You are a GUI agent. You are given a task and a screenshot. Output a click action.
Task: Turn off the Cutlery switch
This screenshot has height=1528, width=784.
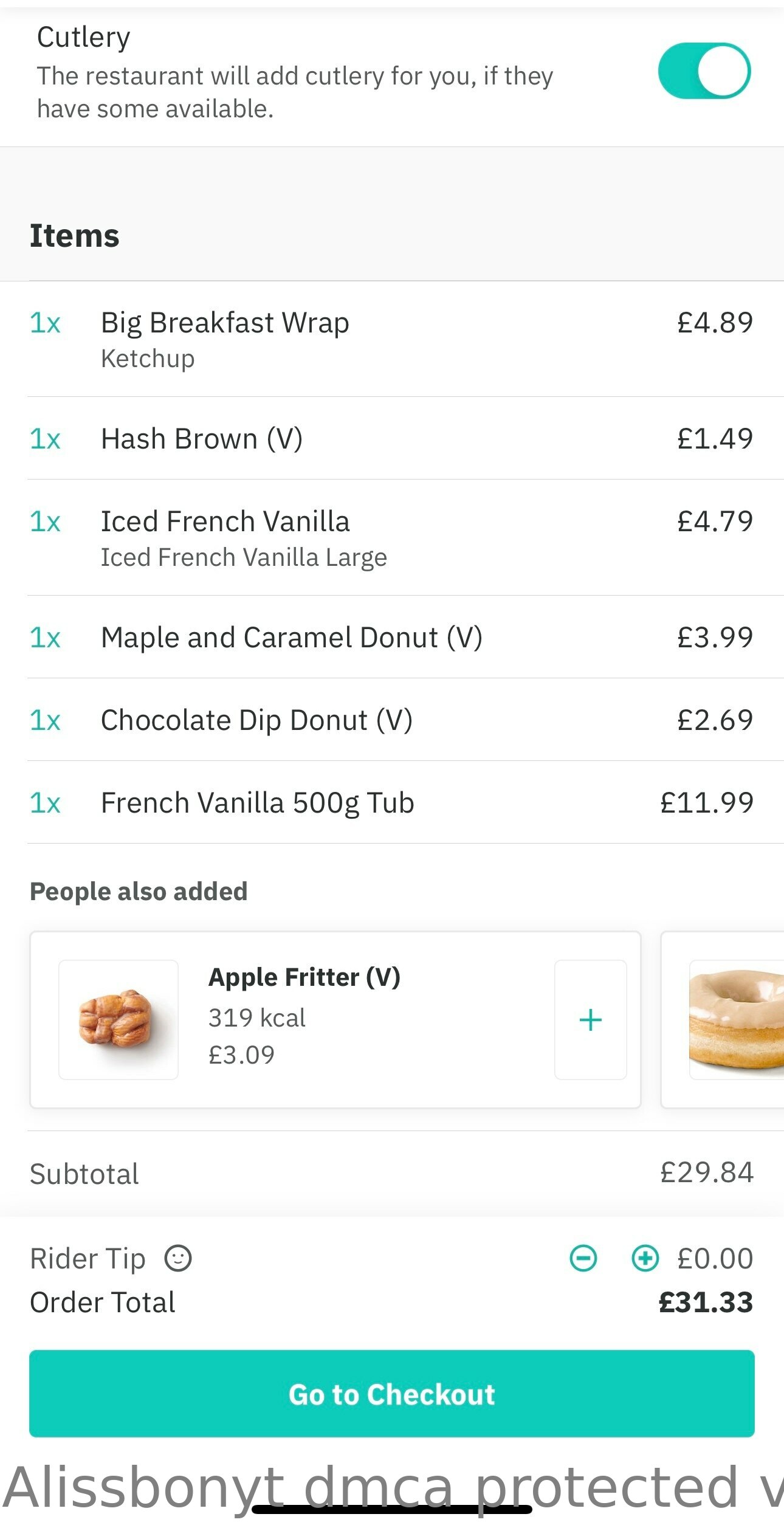704,71
